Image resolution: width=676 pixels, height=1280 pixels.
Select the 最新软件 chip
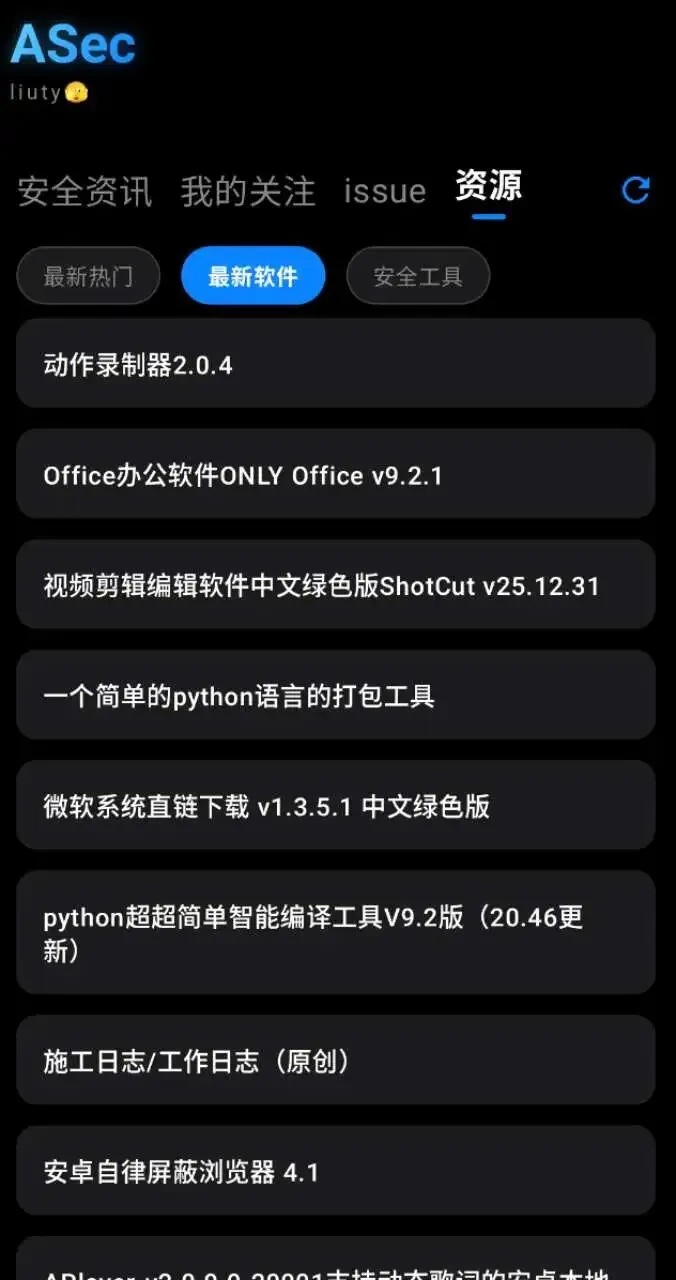pyautogui.click(x=253, y=276)
